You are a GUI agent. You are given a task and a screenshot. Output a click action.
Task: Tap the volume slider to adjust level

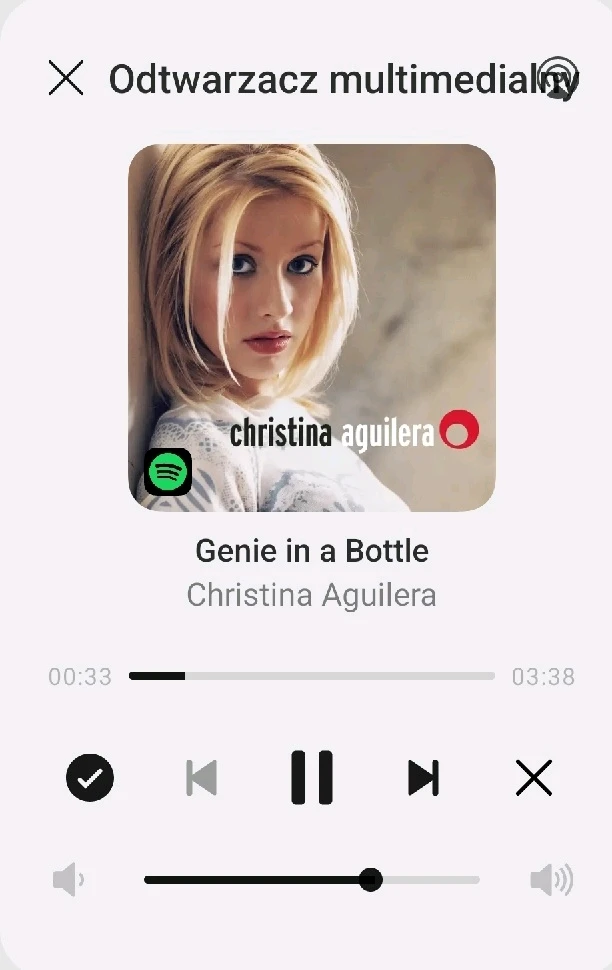(x=312, y=880)
